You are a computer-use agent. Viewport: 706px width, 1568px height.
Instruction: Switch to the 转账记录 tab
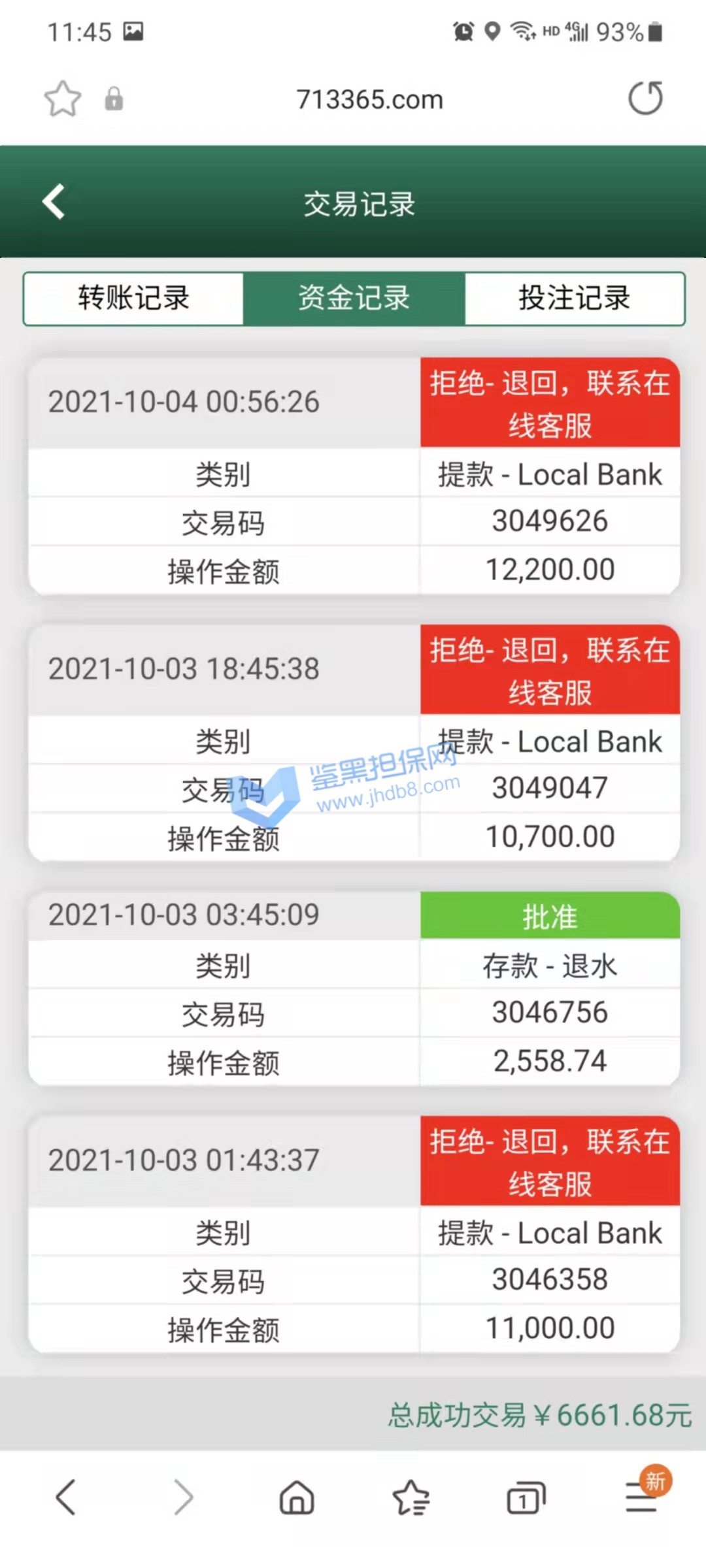(x=133, y=299)
